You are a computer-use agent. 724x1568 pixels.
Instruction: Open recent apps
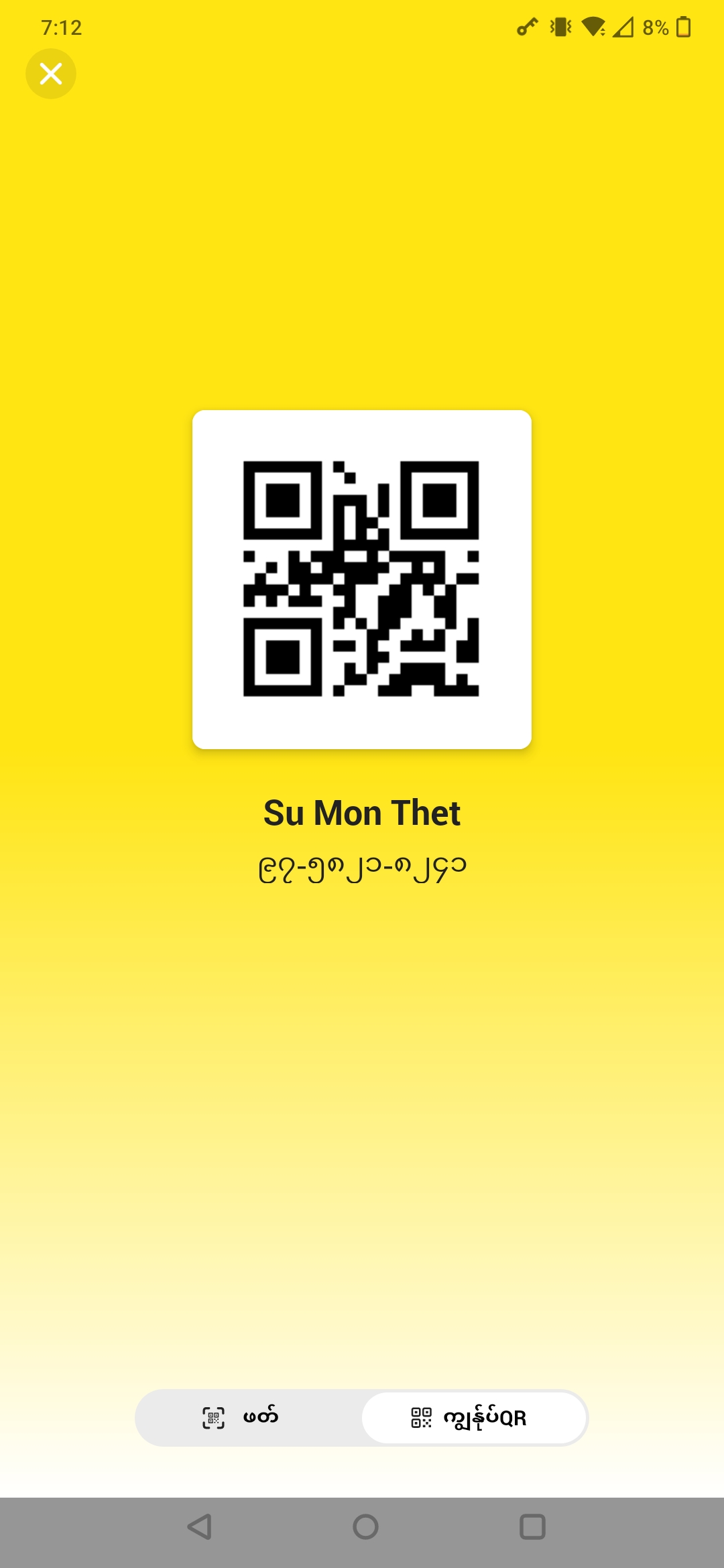point(532,1527)
